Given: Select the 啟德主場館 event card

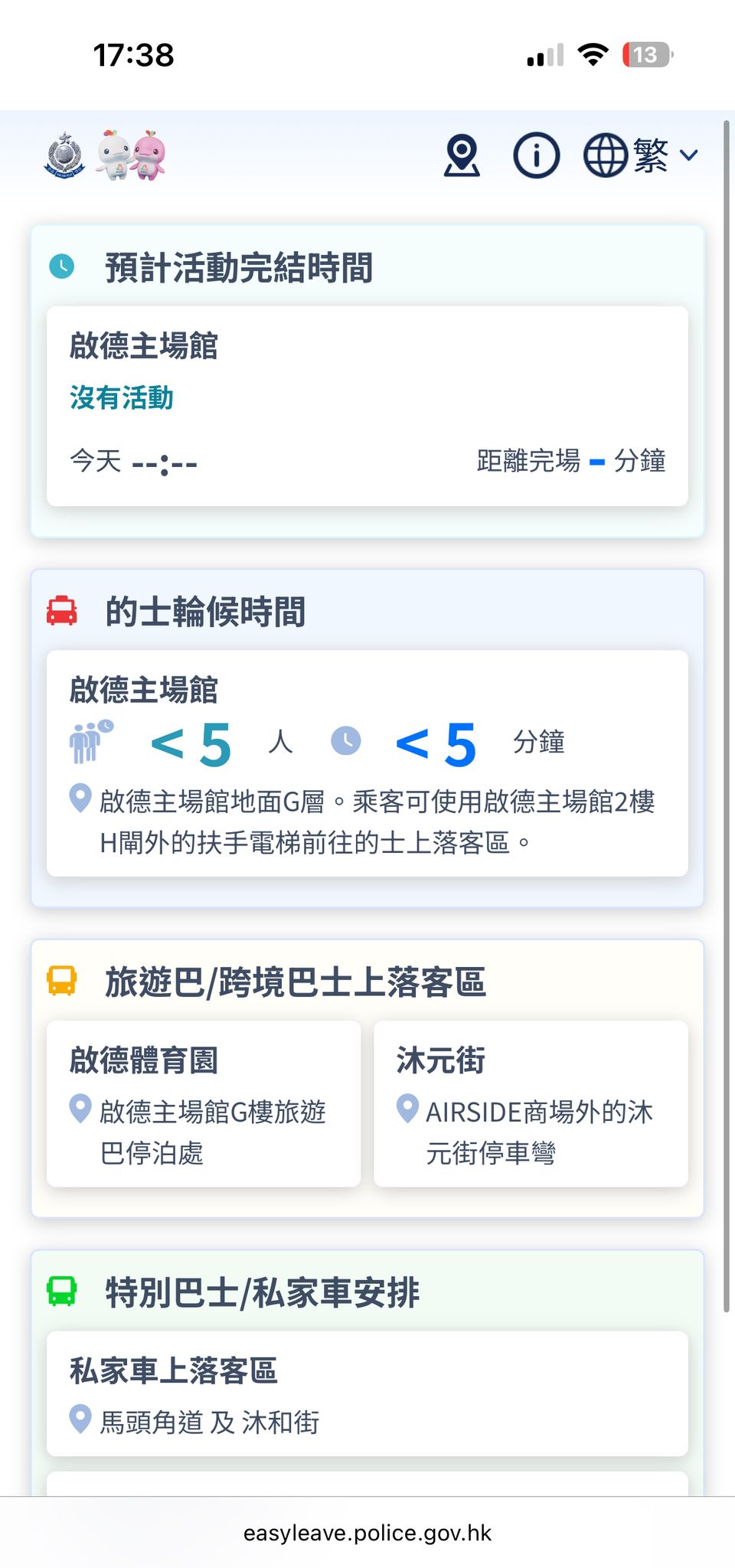Looking at the screenshot, I should tap(367, 404).
